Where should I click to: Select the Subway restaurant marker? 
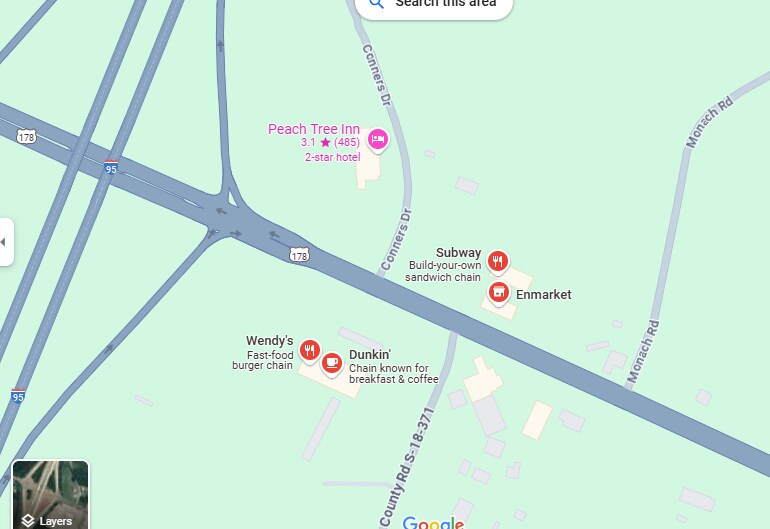tap(498, 262)
